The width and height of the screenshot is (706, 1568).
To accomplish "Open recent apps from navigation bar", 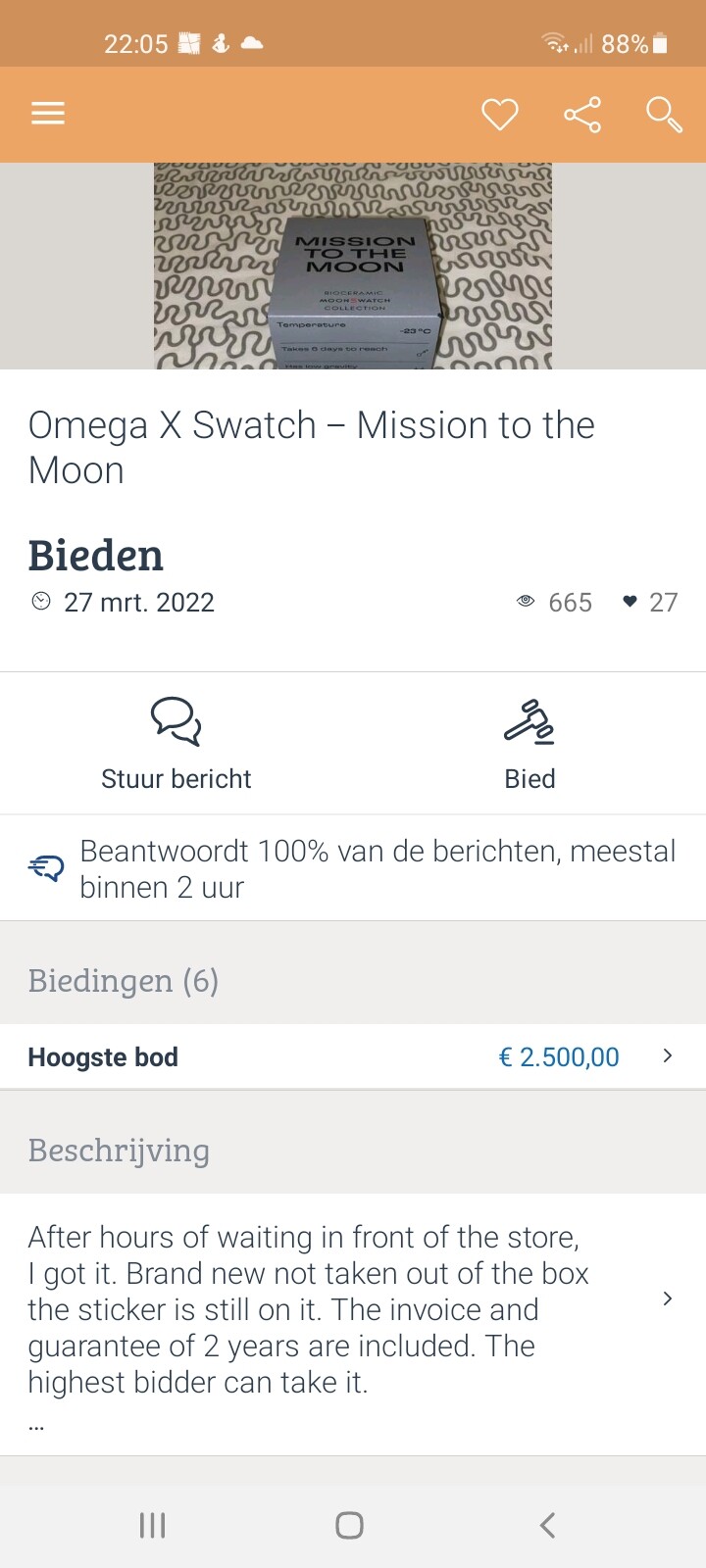I will tap(152, 1525).
